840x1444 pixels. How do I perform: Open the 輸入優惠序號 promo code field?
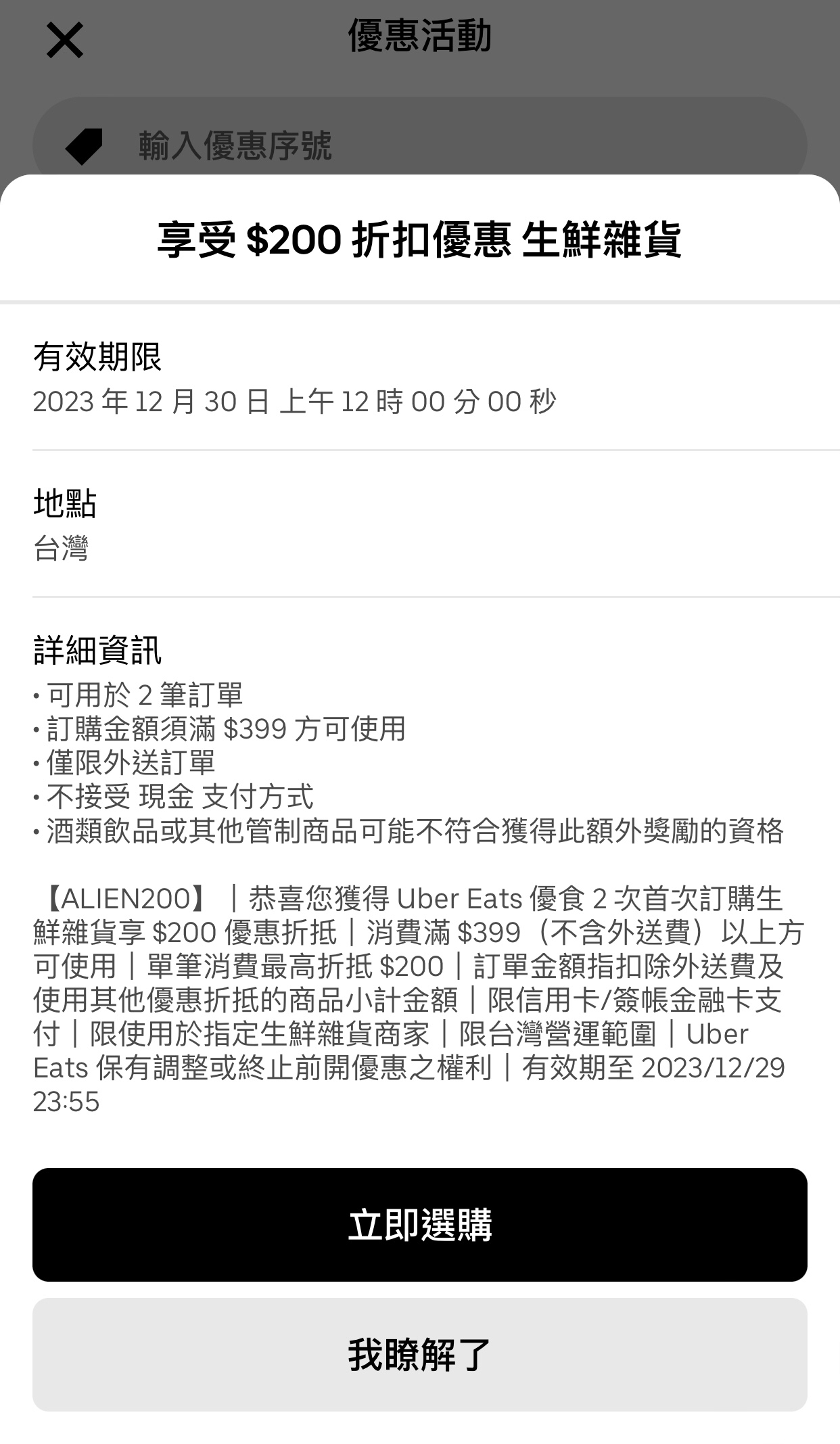point(419,145)
